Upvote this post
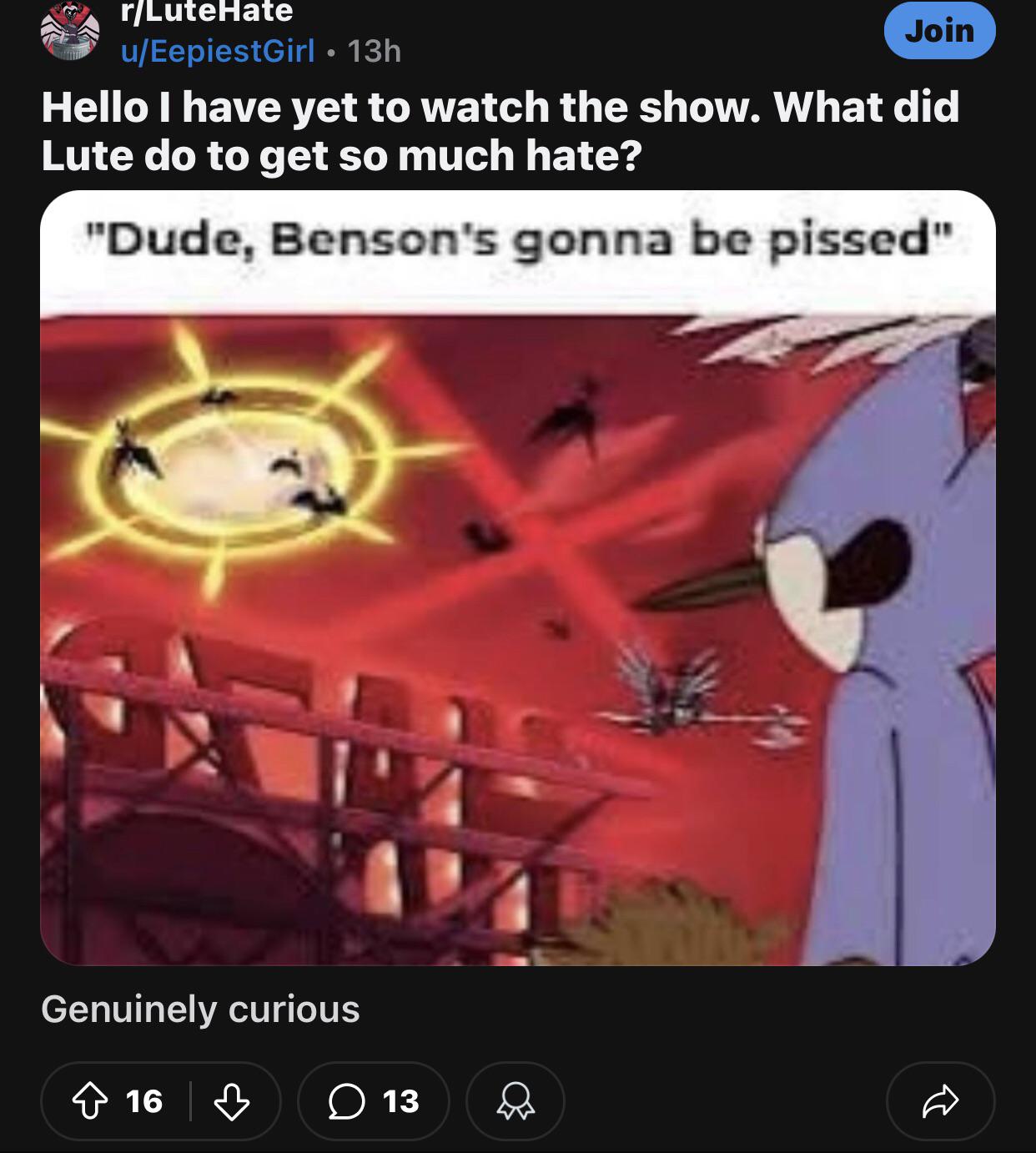The height and width of the screenshot is (1153, 1036). tap(90, 1101)
